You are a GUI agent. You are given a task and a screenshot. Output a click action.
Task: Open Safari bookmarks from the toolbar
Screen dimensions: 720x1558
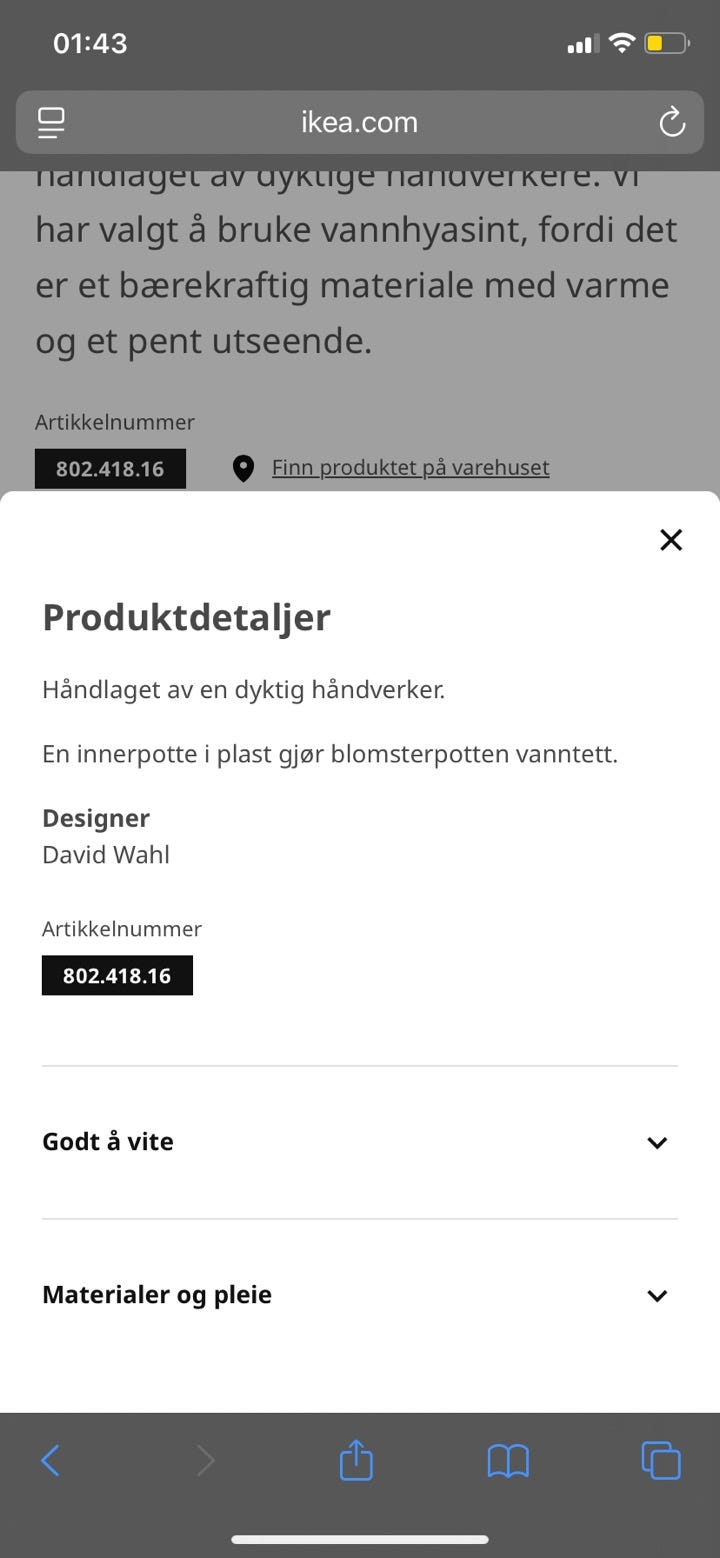click(x=508, y=1460)
